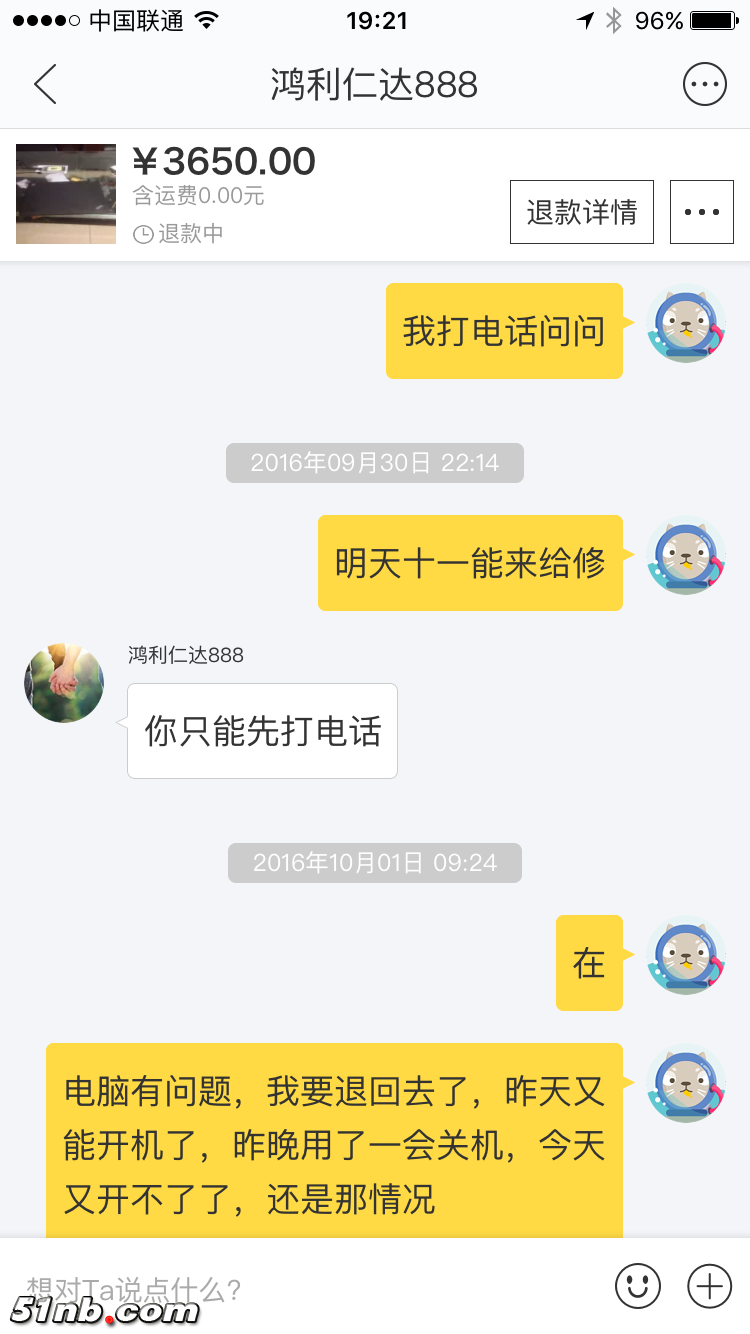Image resolution: width=750 pixels, height=1334 pixels.
Task: Open the chat options menu in header
Action: (x=704, y=85)
